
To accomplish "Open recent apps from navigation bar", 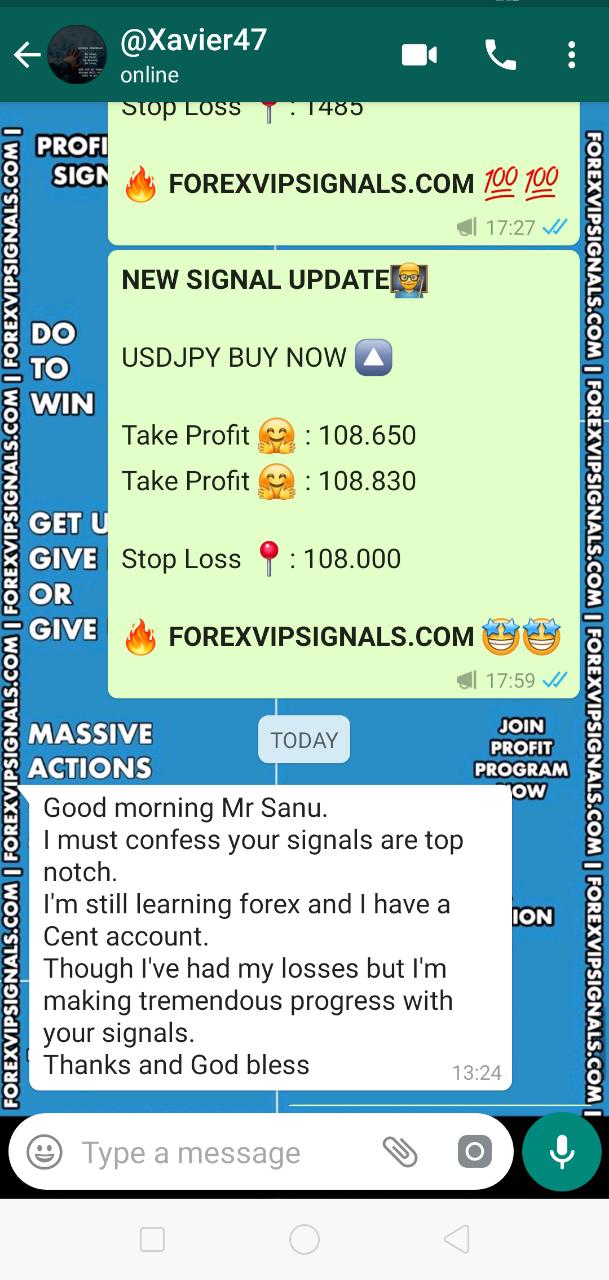I will (x=152, y=1240).
